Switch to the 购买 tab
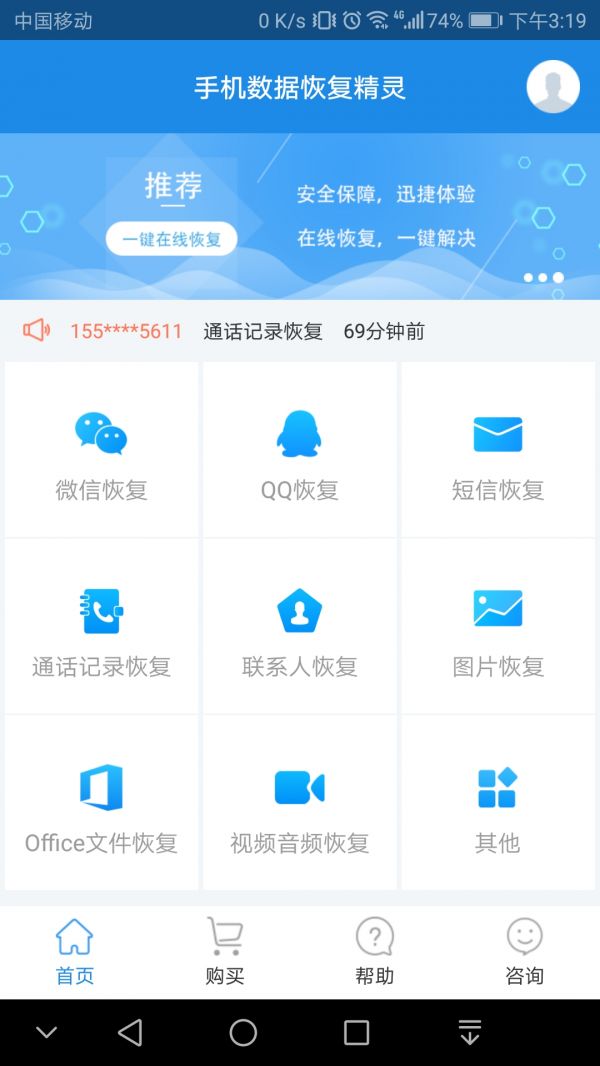The height and width of the screenshot is (1066, 600). tap(225, 952)
